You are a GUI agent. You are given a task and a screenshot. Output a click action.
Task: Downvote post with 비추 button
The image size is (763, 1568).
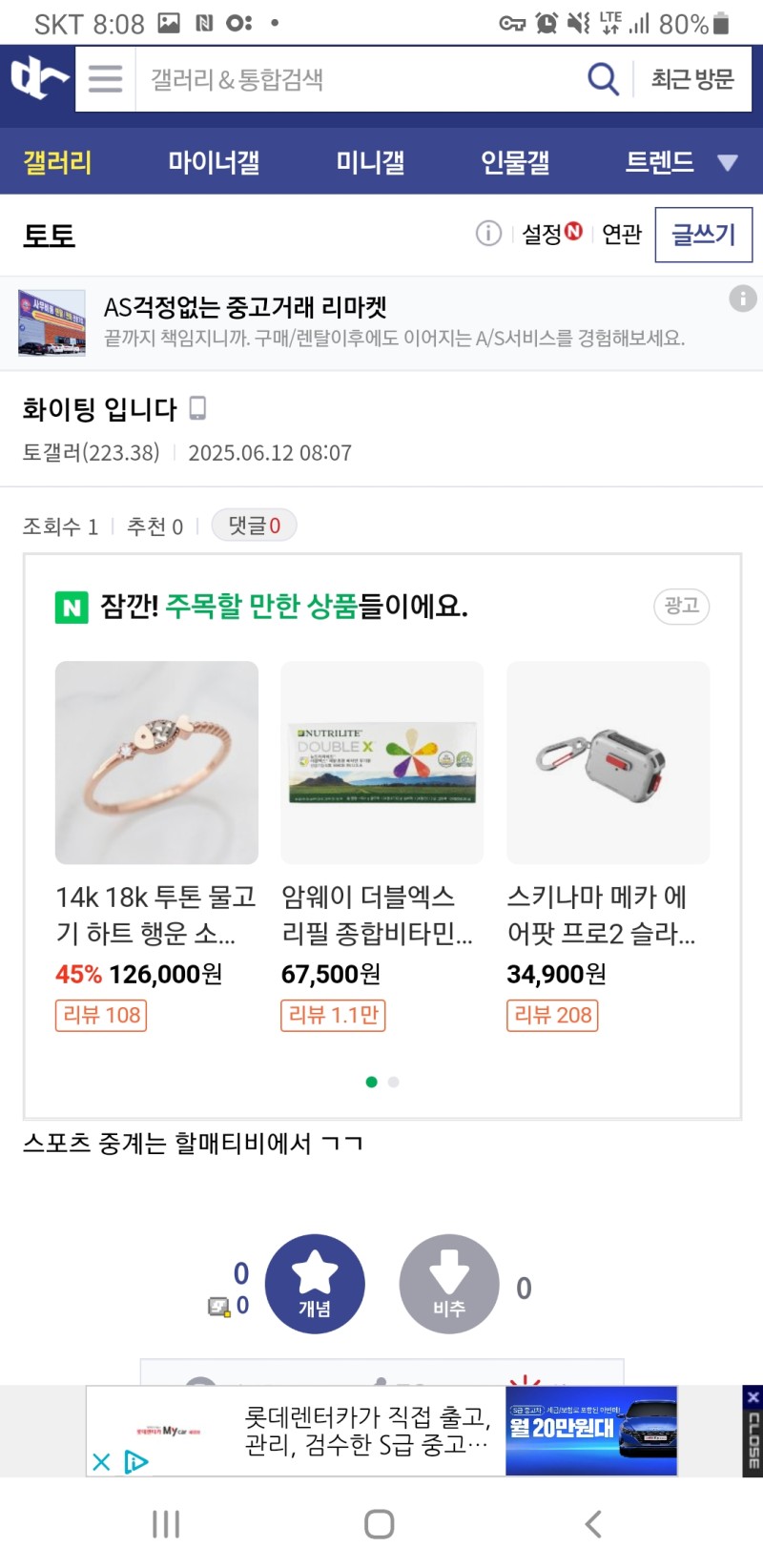coord(448,1284)
